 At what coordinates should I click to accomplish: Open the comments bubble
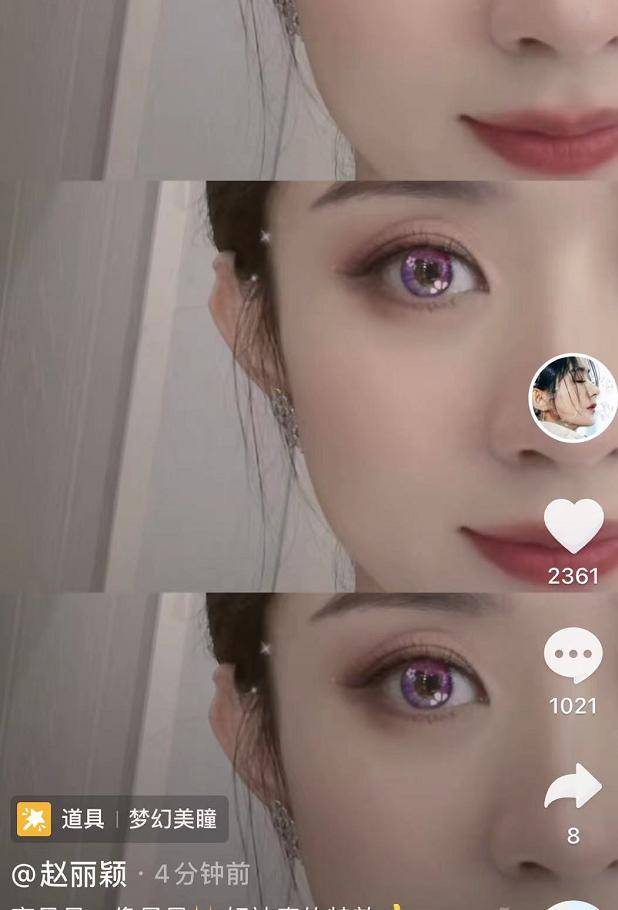pyautogui.click(x=573, y=657)
